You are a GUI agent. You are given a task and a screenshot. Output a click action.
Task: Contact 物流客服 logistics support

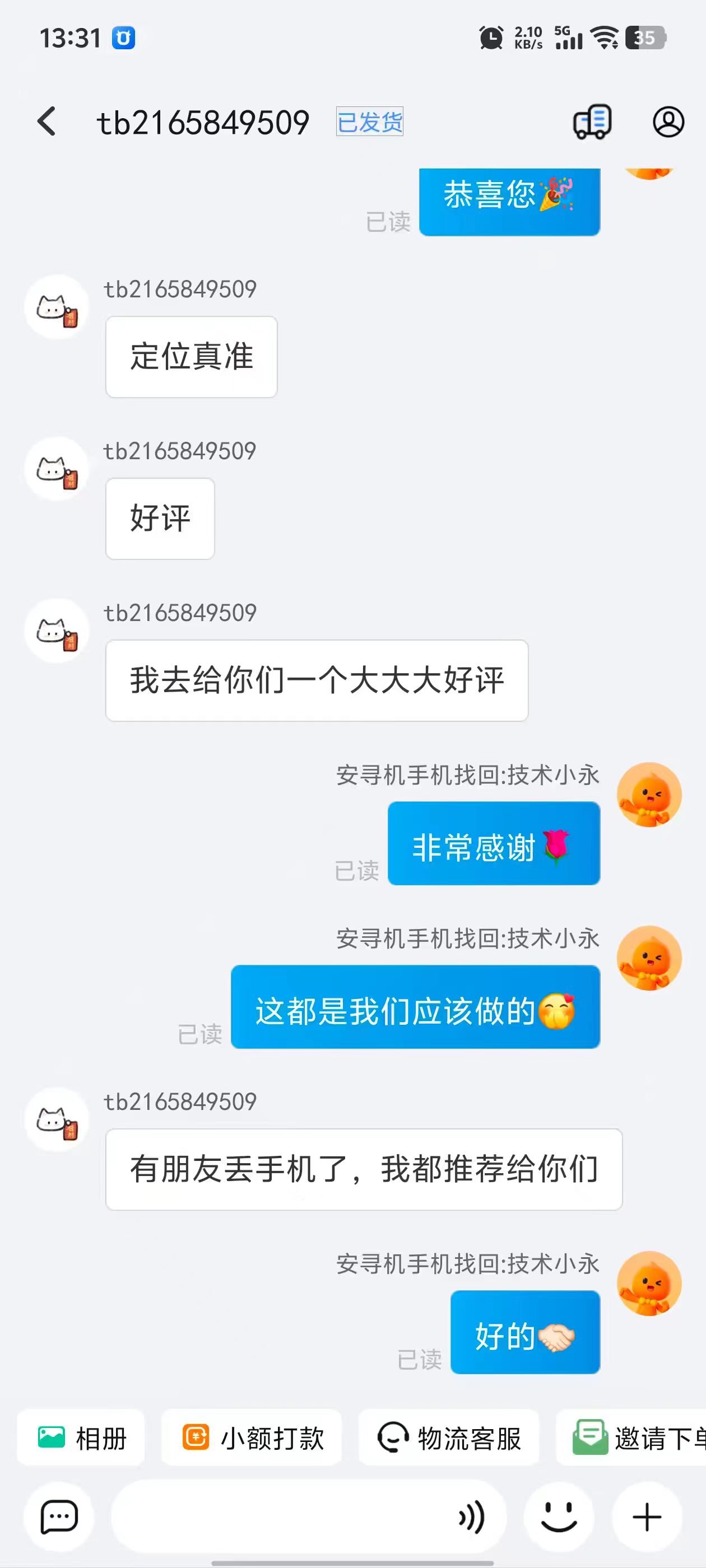(449, 1438)
